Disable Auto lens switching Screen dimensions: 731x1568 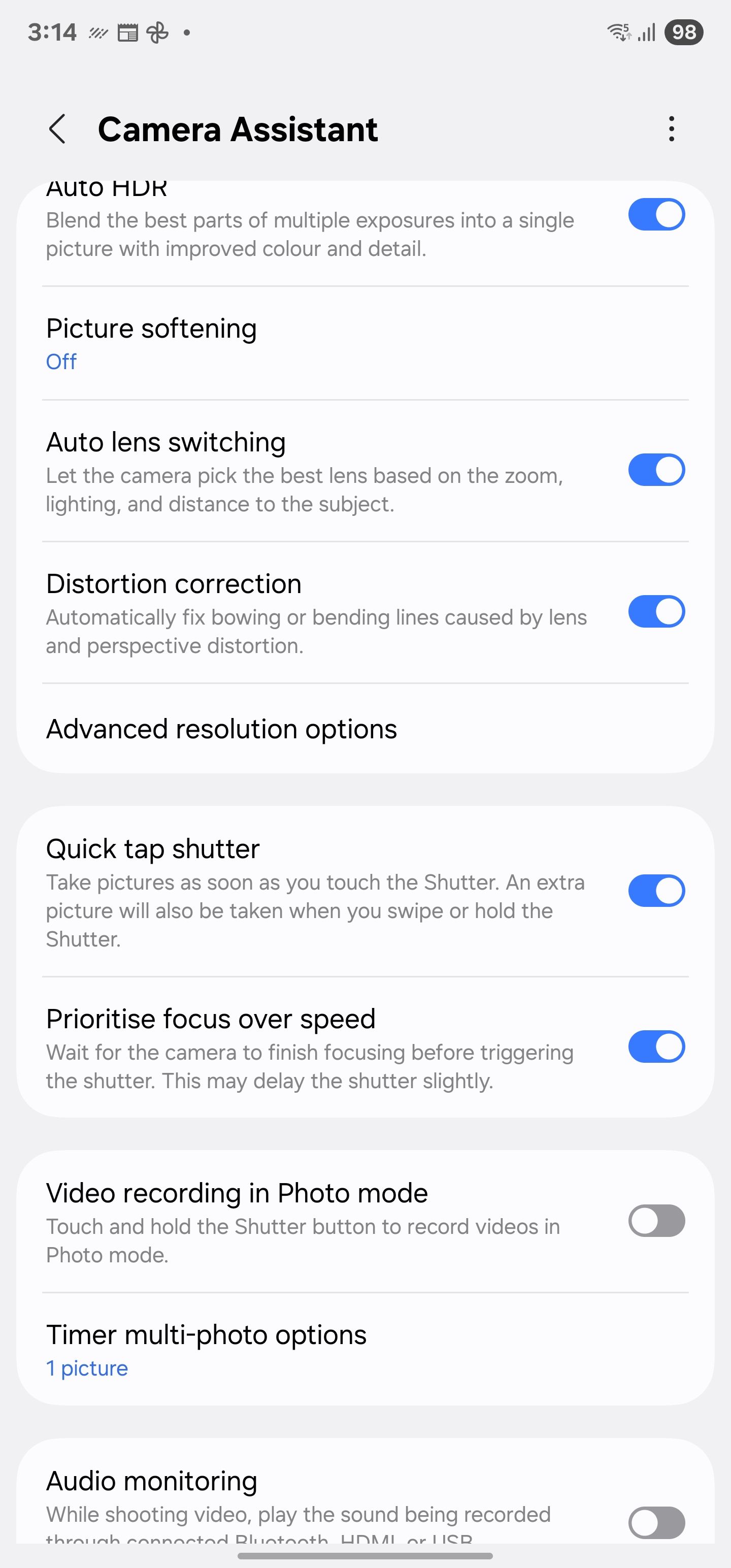pos(656,470)
